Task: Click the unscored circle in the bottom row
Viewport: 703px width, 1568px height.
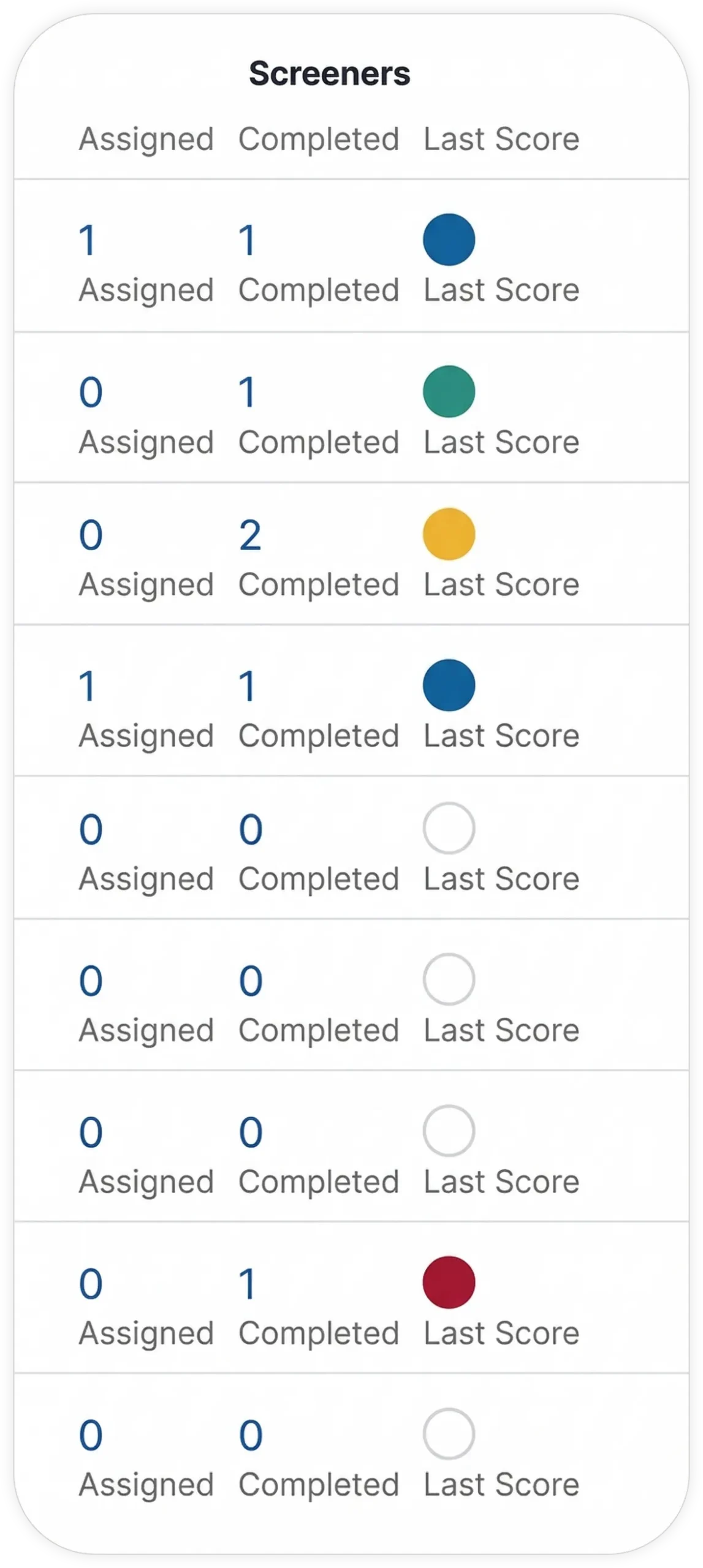Action: pos(449,1433)
